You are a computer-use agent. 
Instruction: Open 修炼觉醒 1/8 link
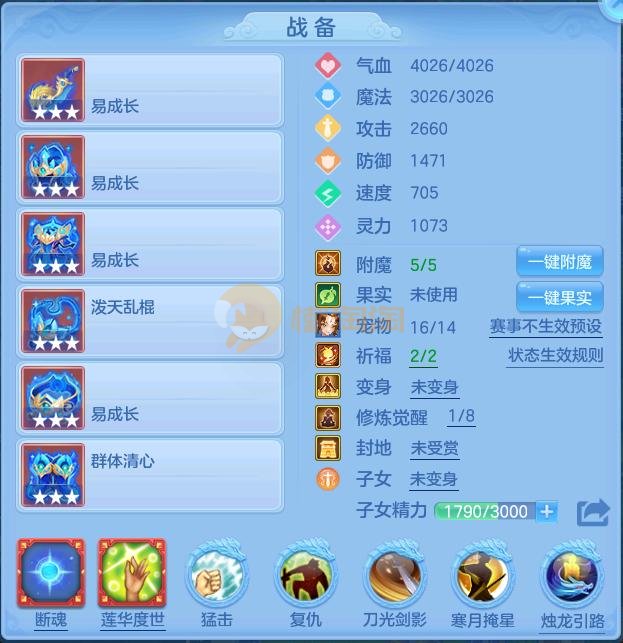coord(461,417)
